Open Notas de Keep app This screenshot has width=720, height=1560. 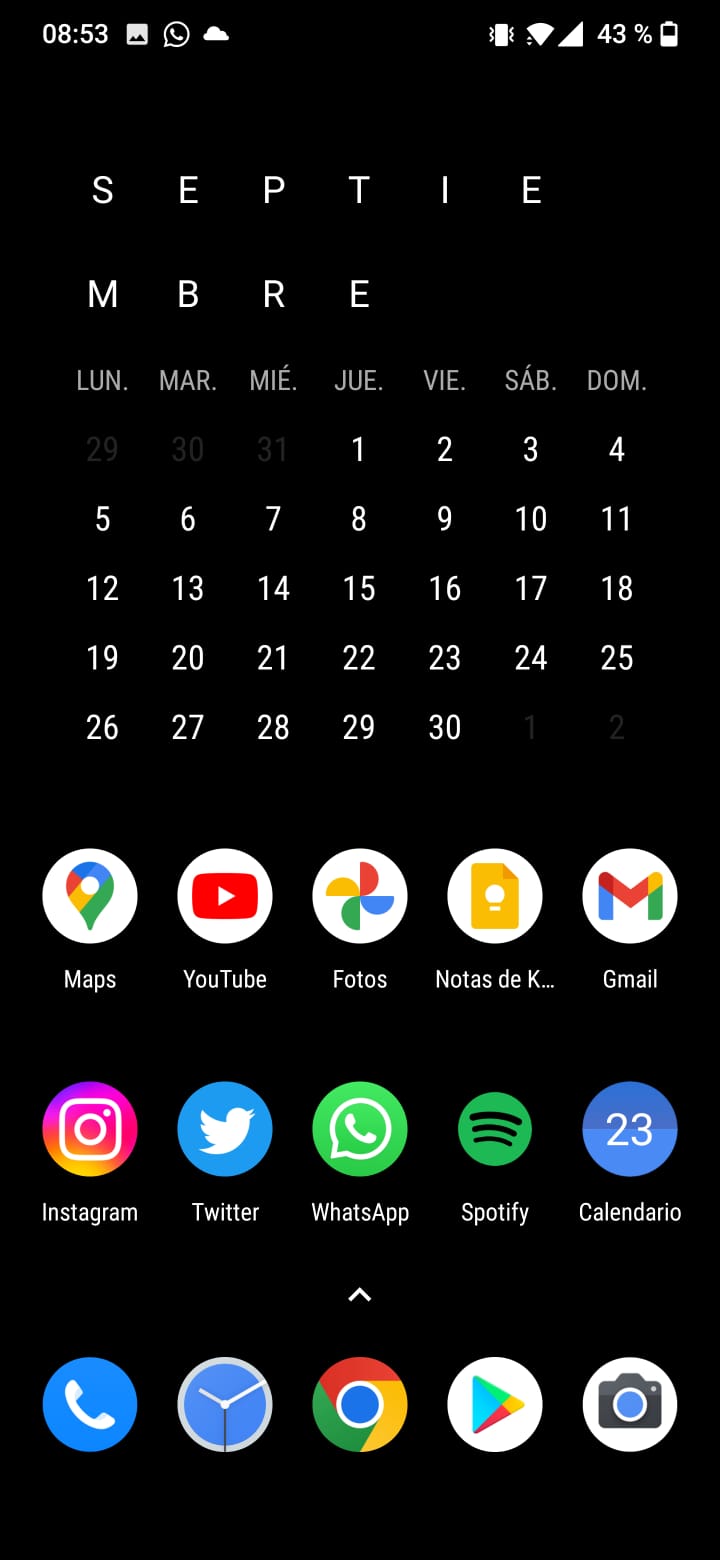point(495,896)
